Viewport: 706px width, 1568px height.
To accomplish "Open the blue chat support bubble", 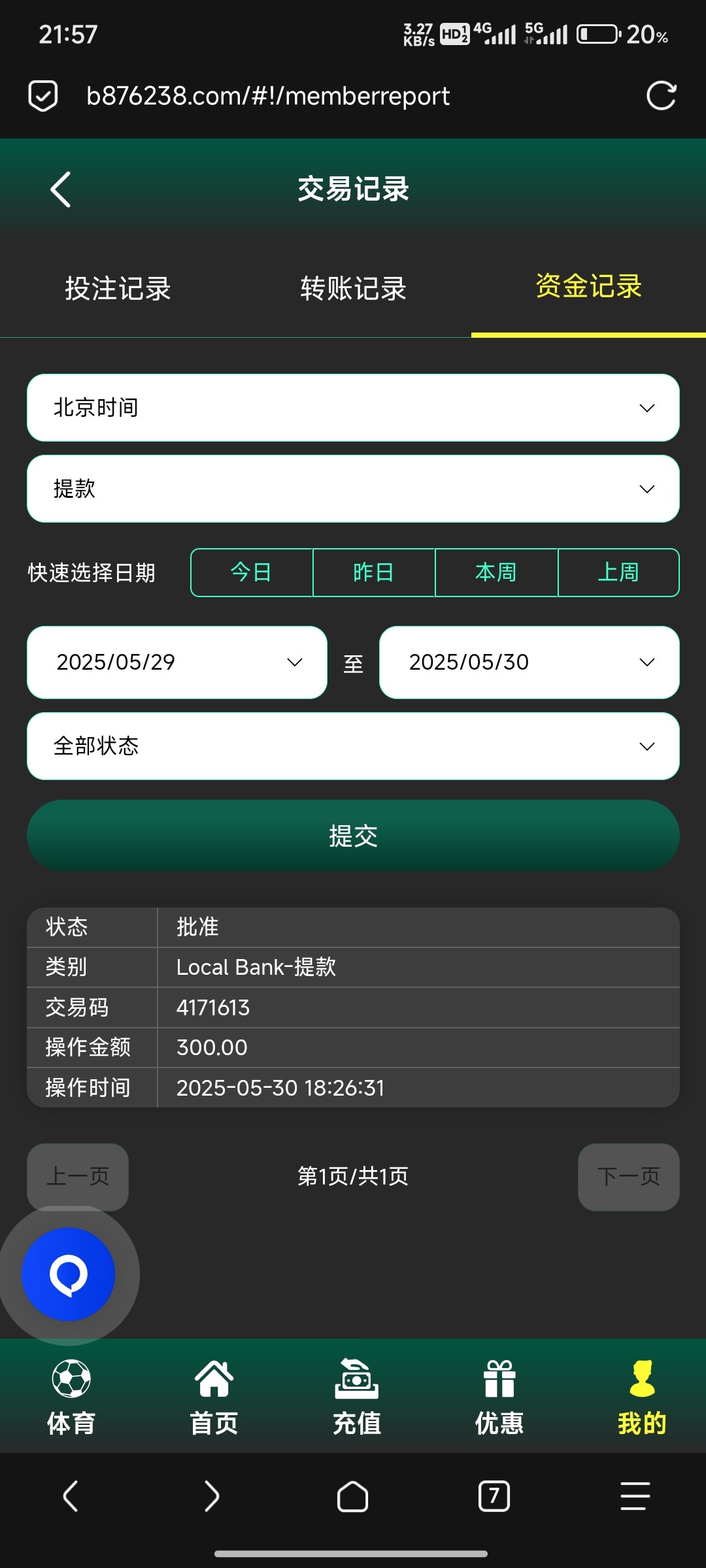I will (x=69, y=1274).
